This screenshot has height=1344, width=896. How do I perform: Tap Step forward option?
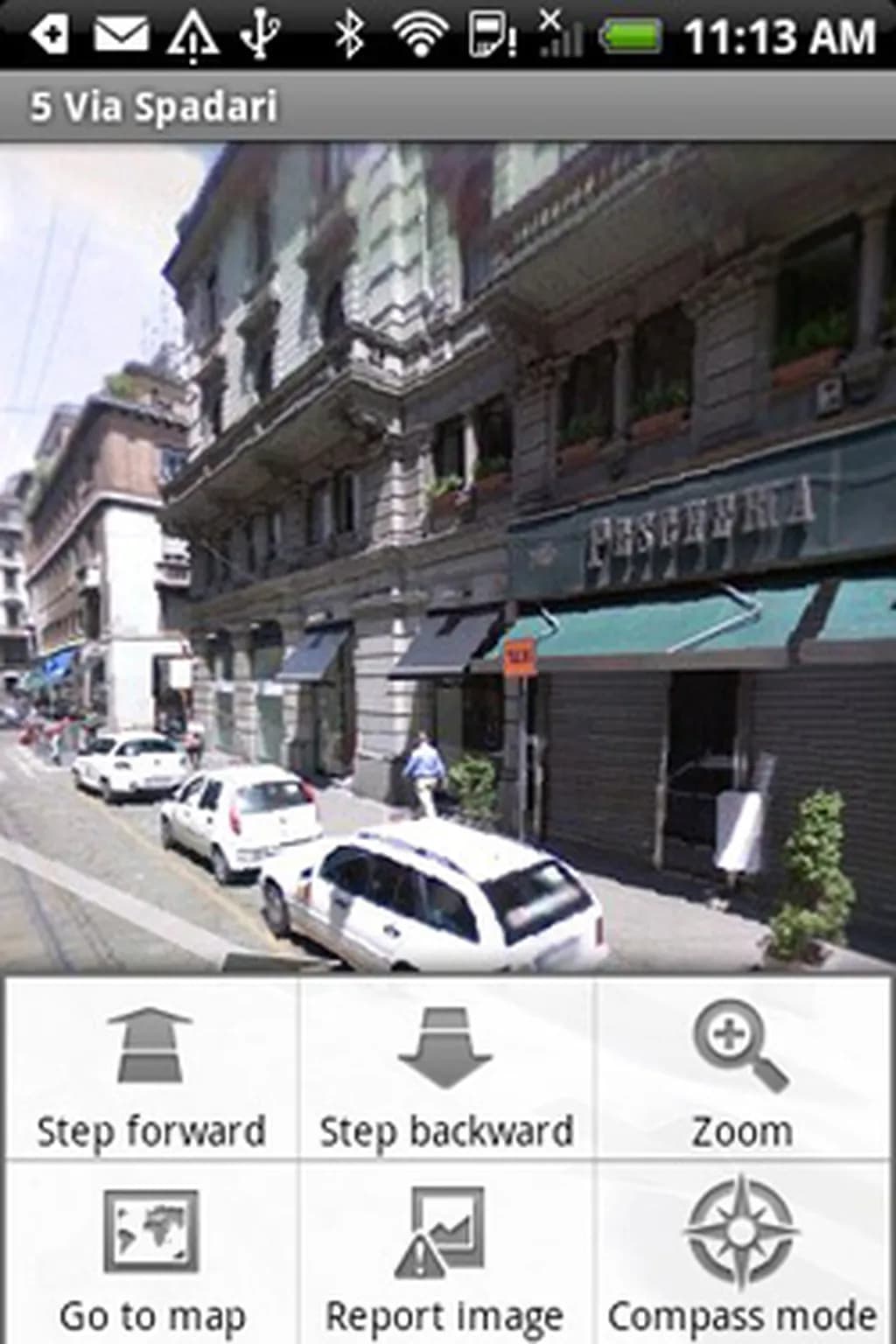coord(151,1072)
